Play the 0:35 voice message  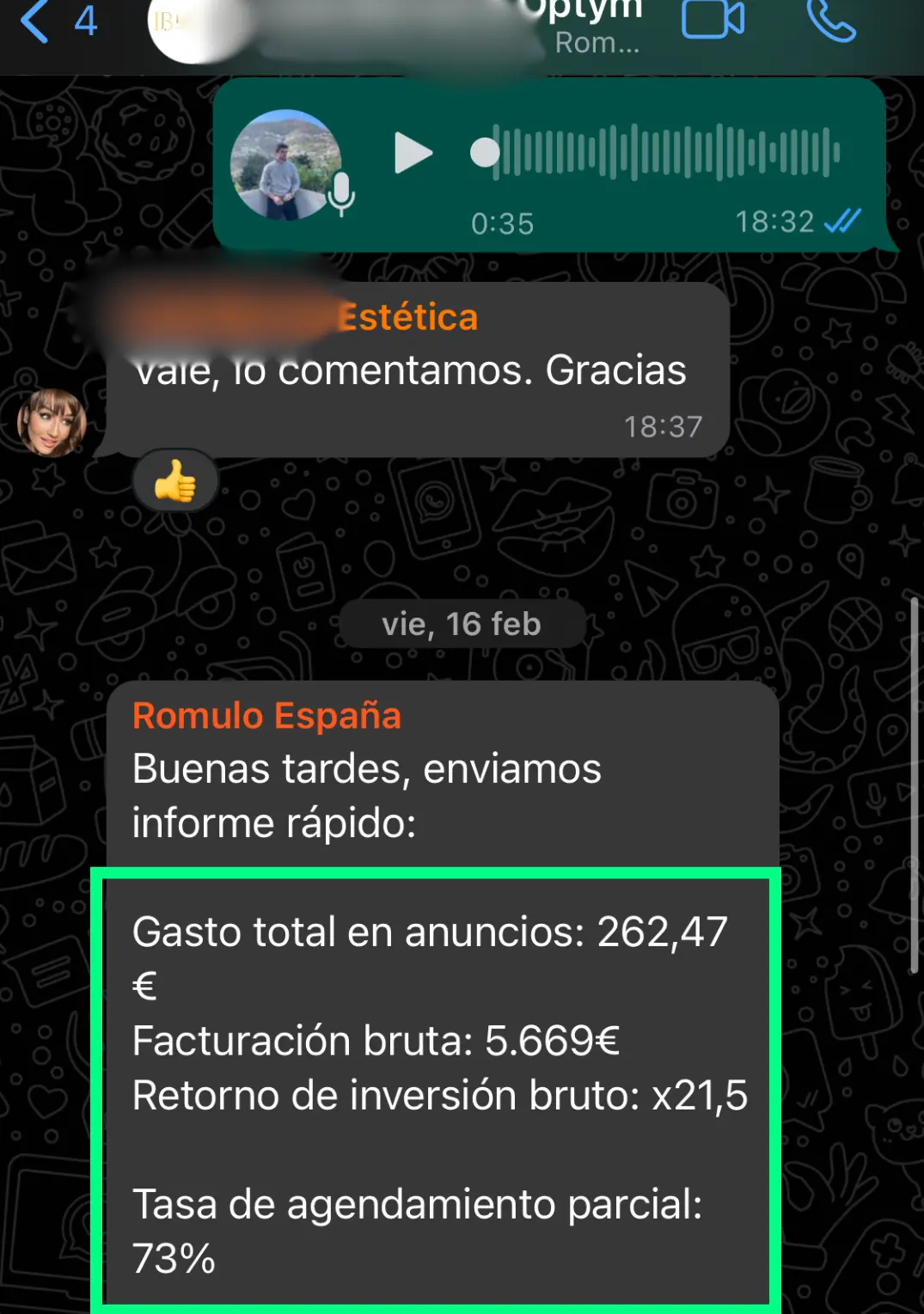(413, 154)
